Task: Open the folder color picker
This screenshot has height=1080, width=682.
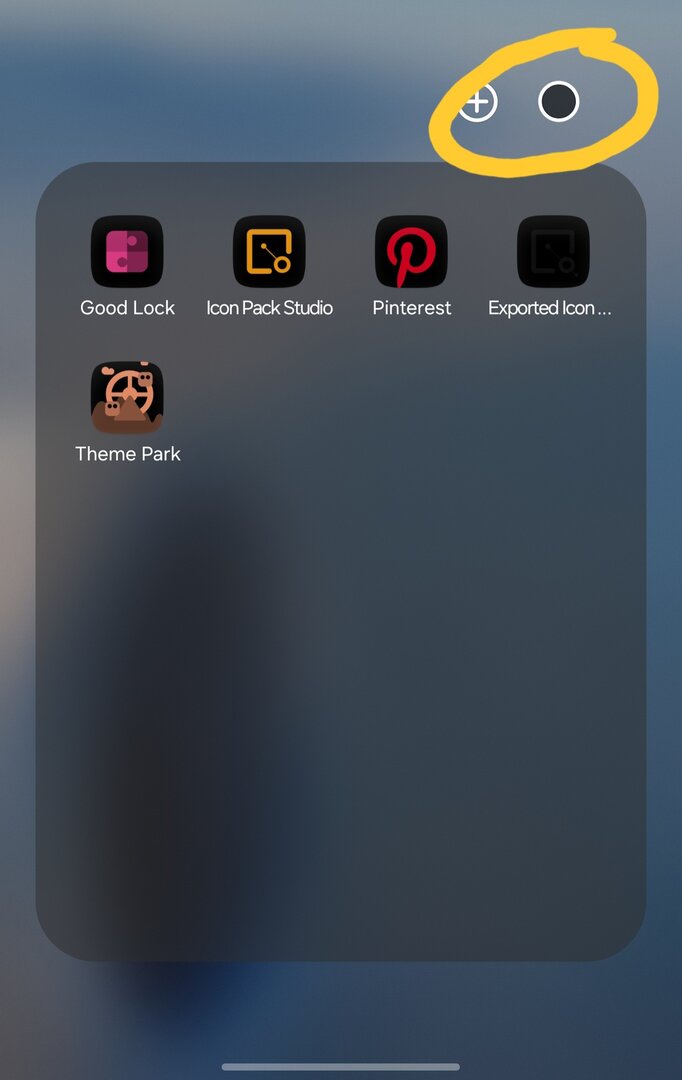Action: [x=558, y=101]
